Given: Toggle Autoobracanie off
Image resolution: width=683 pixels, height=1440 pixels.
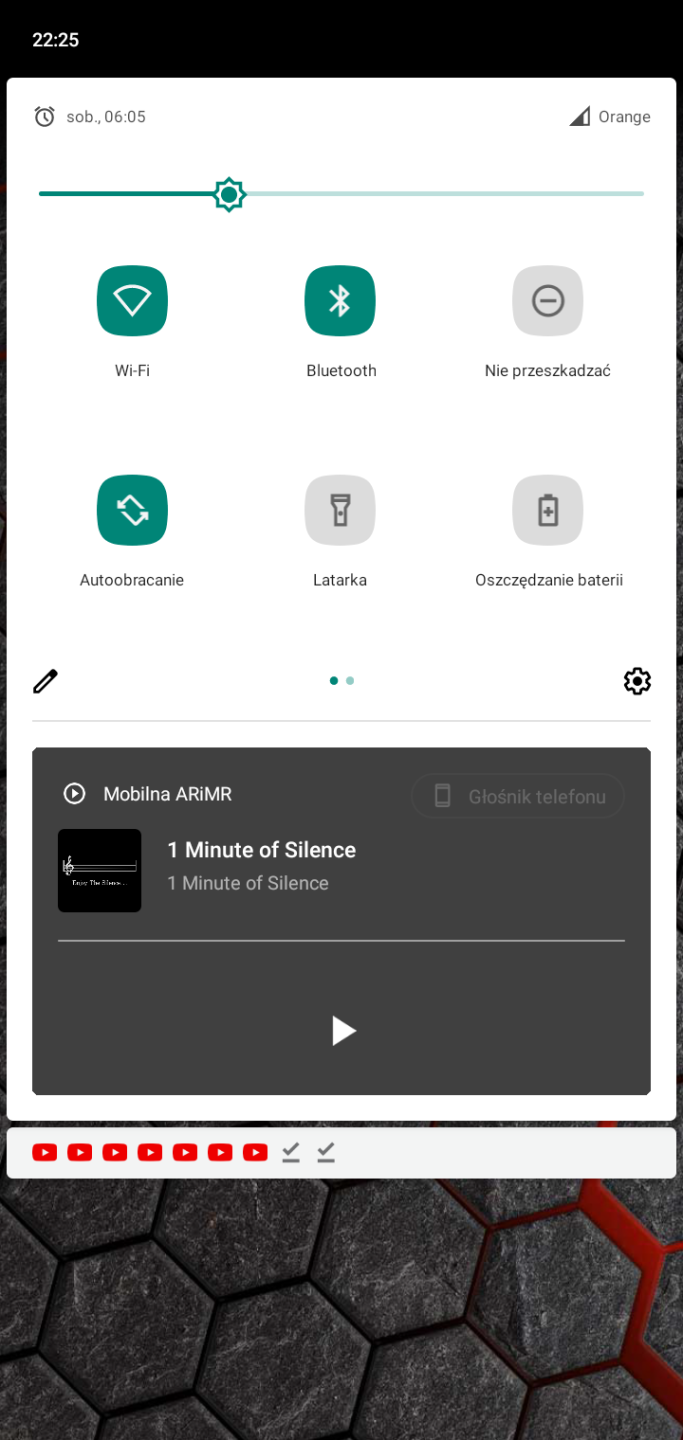Looking at the screenshot, I should 132,511.
